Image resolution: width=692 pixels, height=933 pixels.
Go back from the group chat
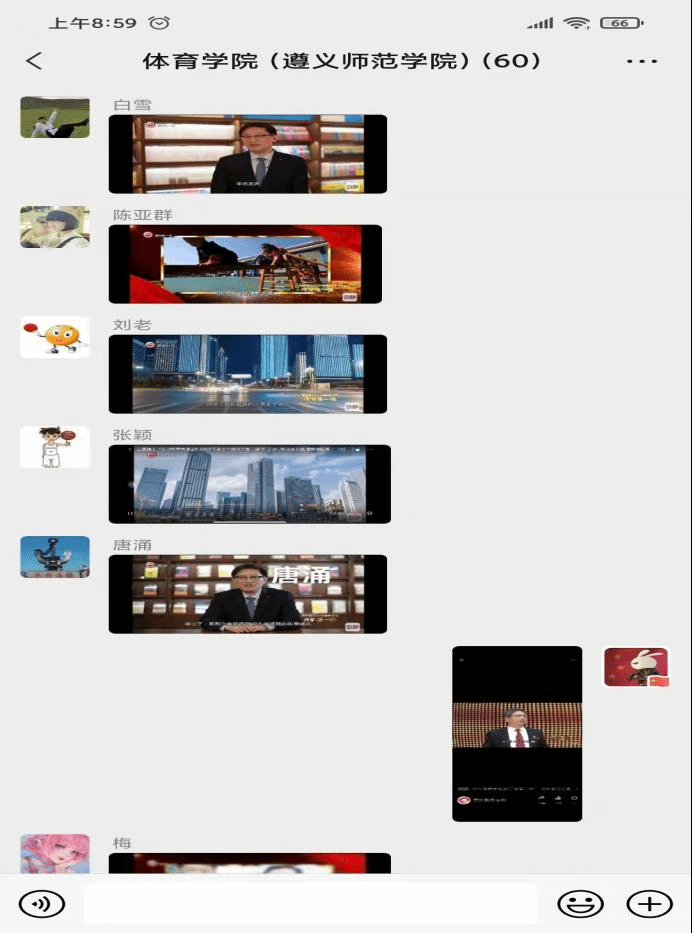[34, 61]
